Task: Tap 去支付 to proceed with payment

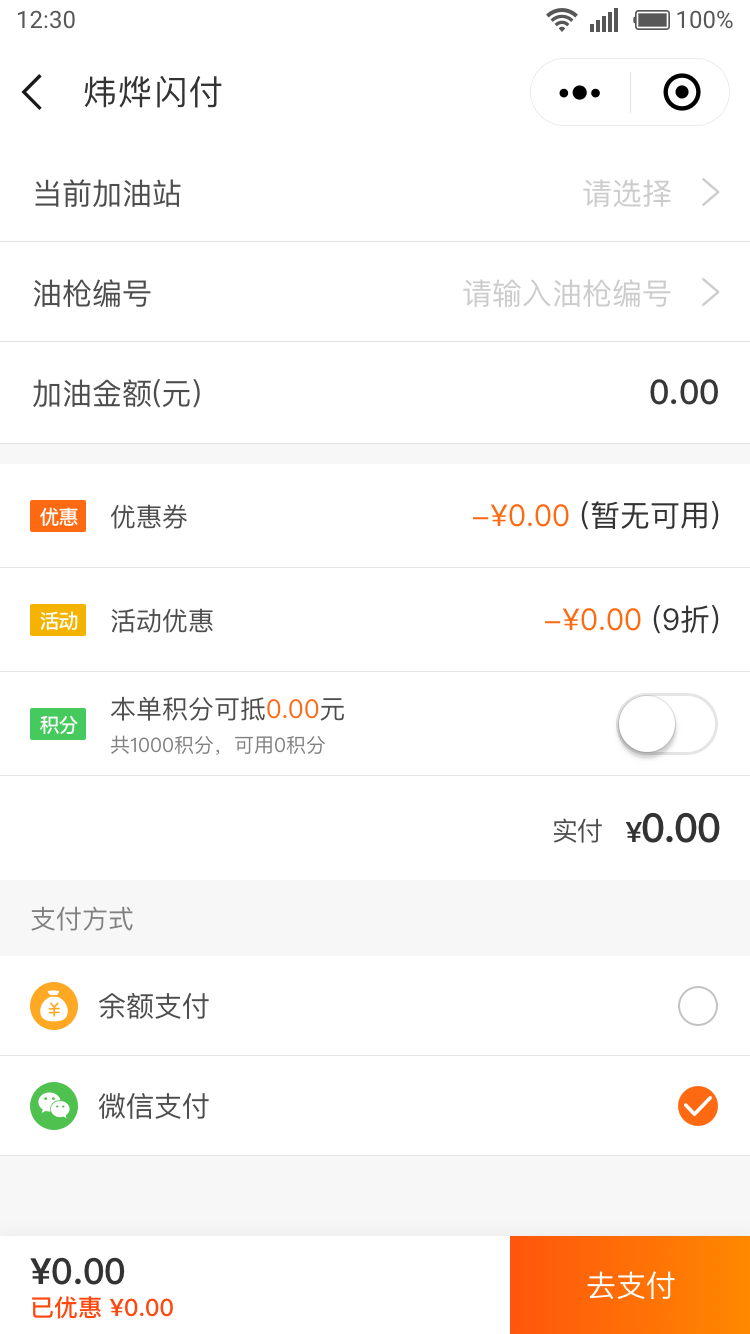Action: 629,1285
